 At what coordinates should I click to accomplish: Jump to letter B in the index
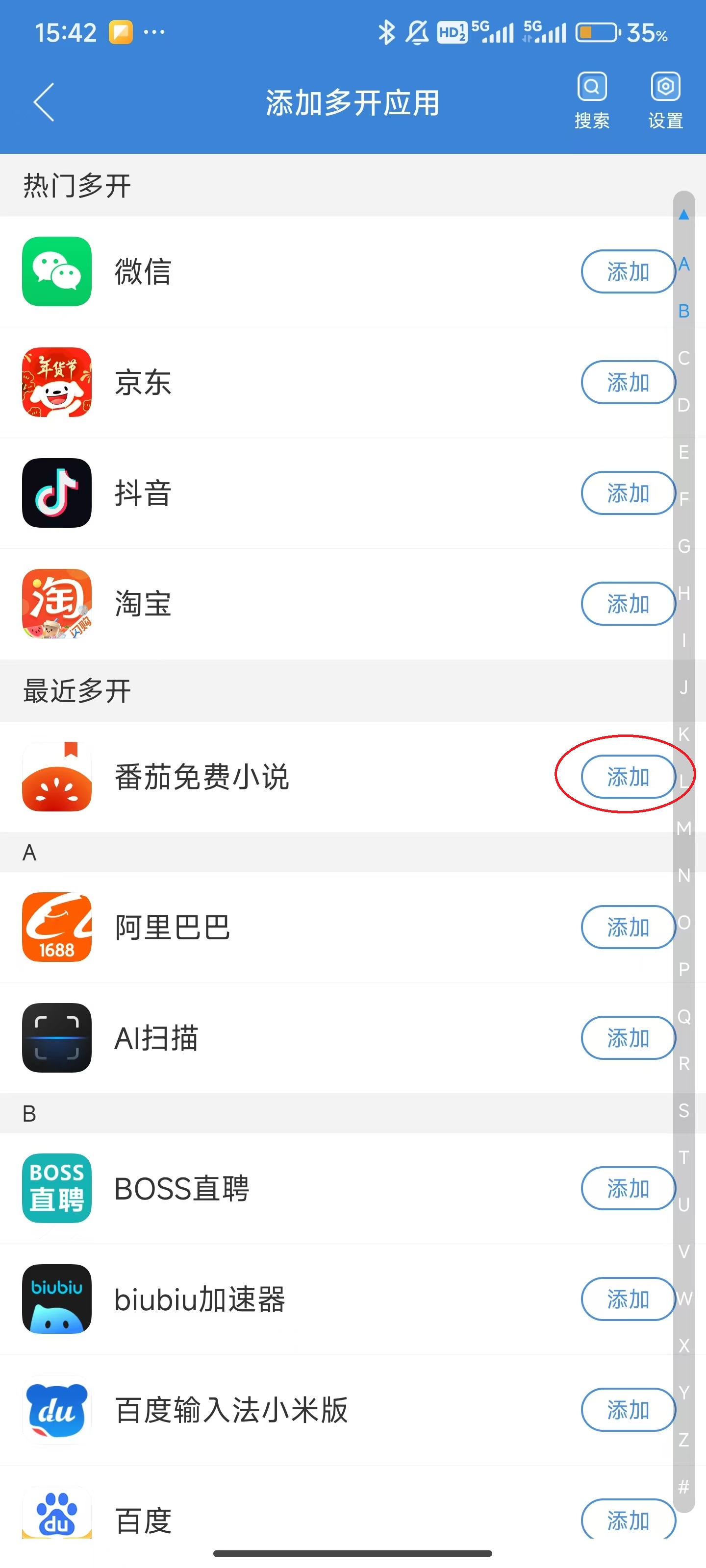(683, 312)
